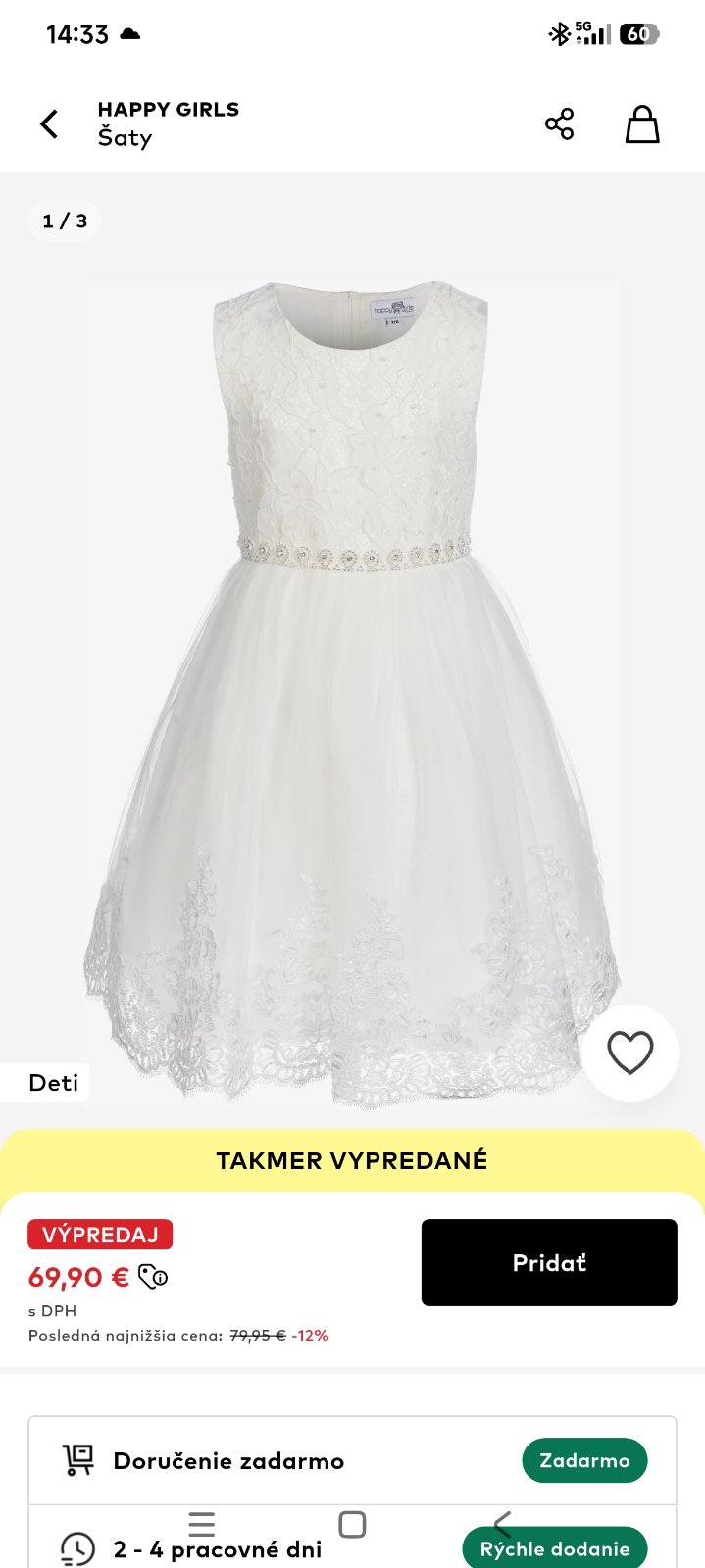Screen dimensions: 705x1568
Task: Open the shopping bag
Action: (642, 124)
